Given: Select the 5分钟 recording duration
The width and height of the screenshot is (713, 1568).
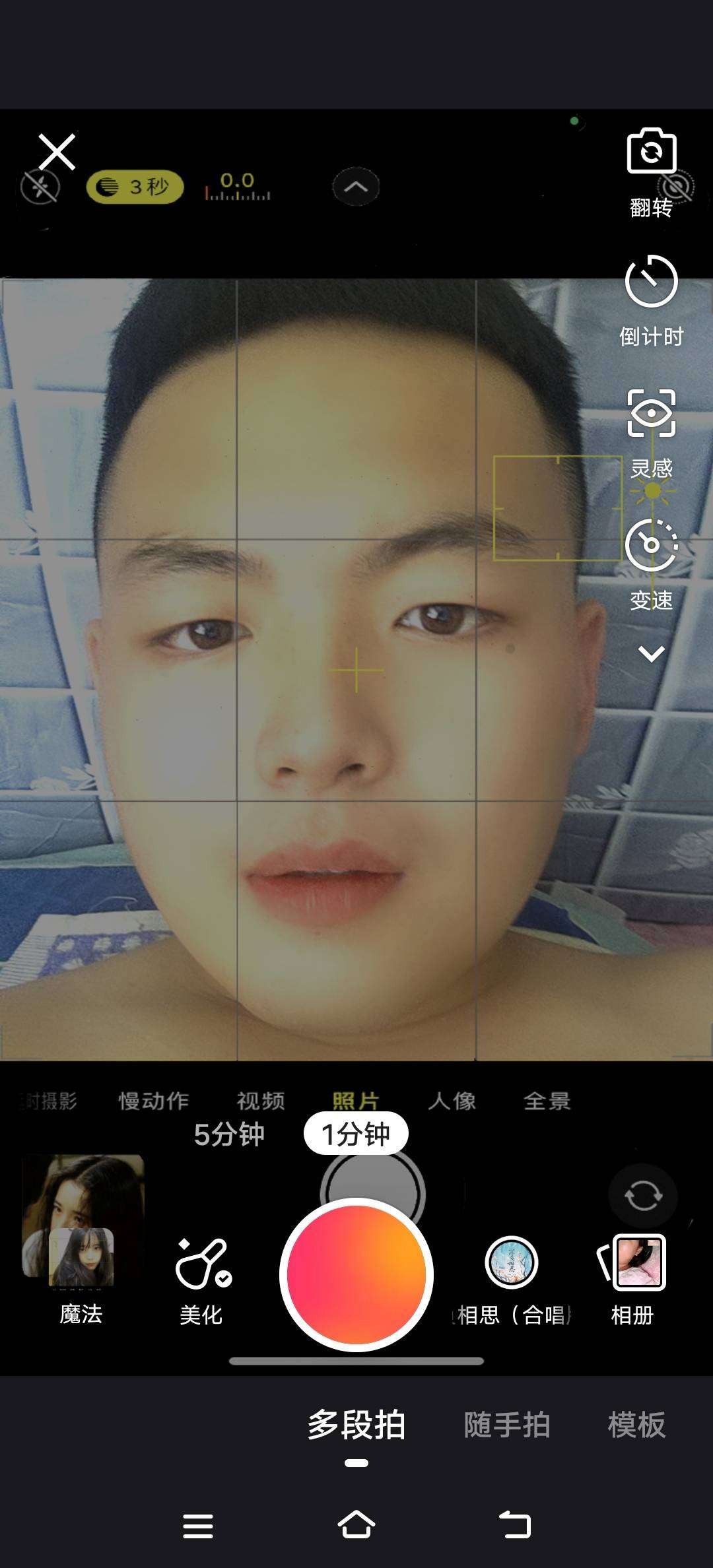Looking at the screenshot, I should pyautogui.click(x=229, y=1134).
